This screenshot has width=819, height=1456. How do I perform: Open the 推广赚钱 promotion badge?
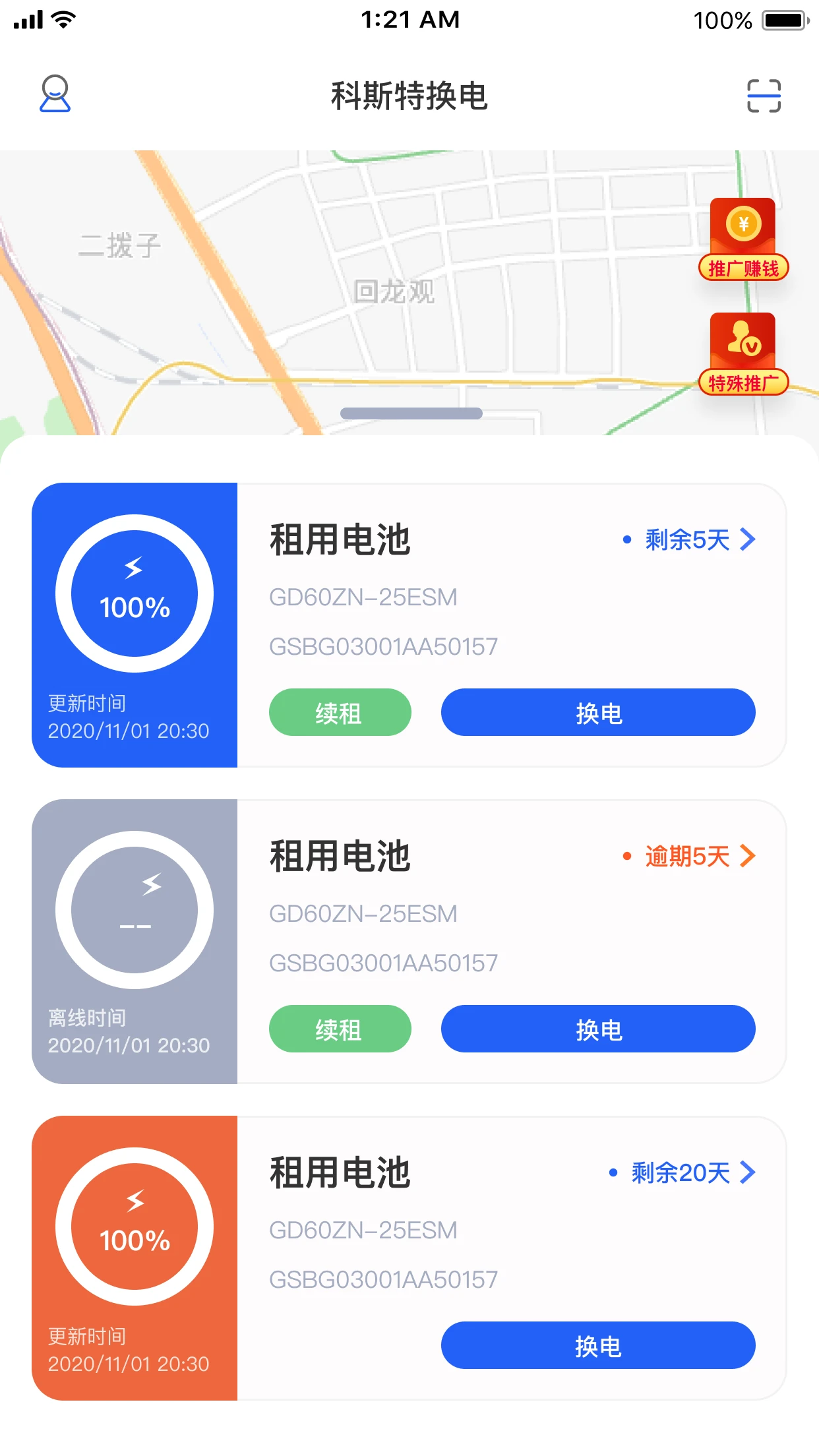743,239
